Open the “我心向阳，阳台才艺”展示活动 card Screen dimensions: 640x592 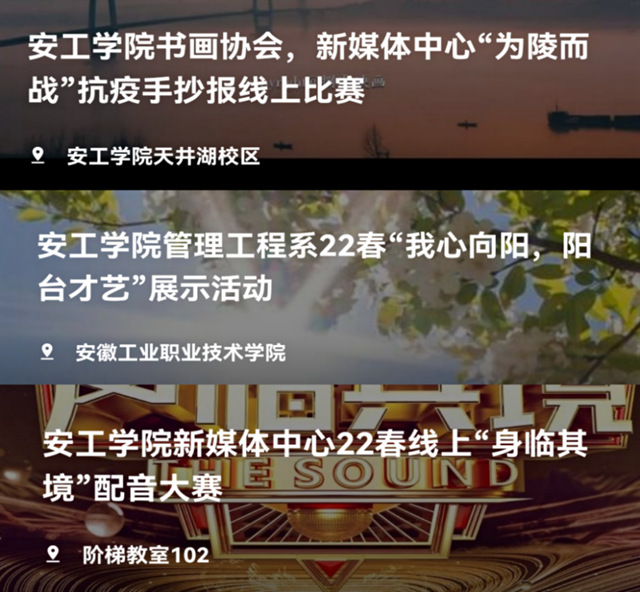click(x=320, y=267)
